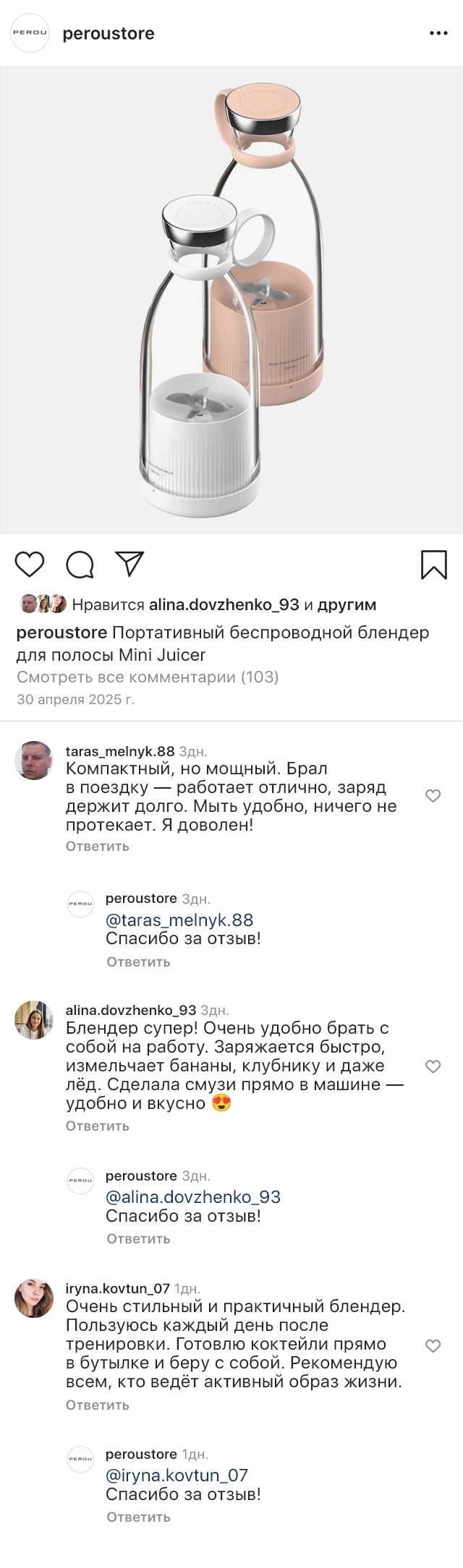Image resolution: width=463 pixels, height=1568 pixels.
Task: Open the comment bubble under the post
Action: point(80,565)
